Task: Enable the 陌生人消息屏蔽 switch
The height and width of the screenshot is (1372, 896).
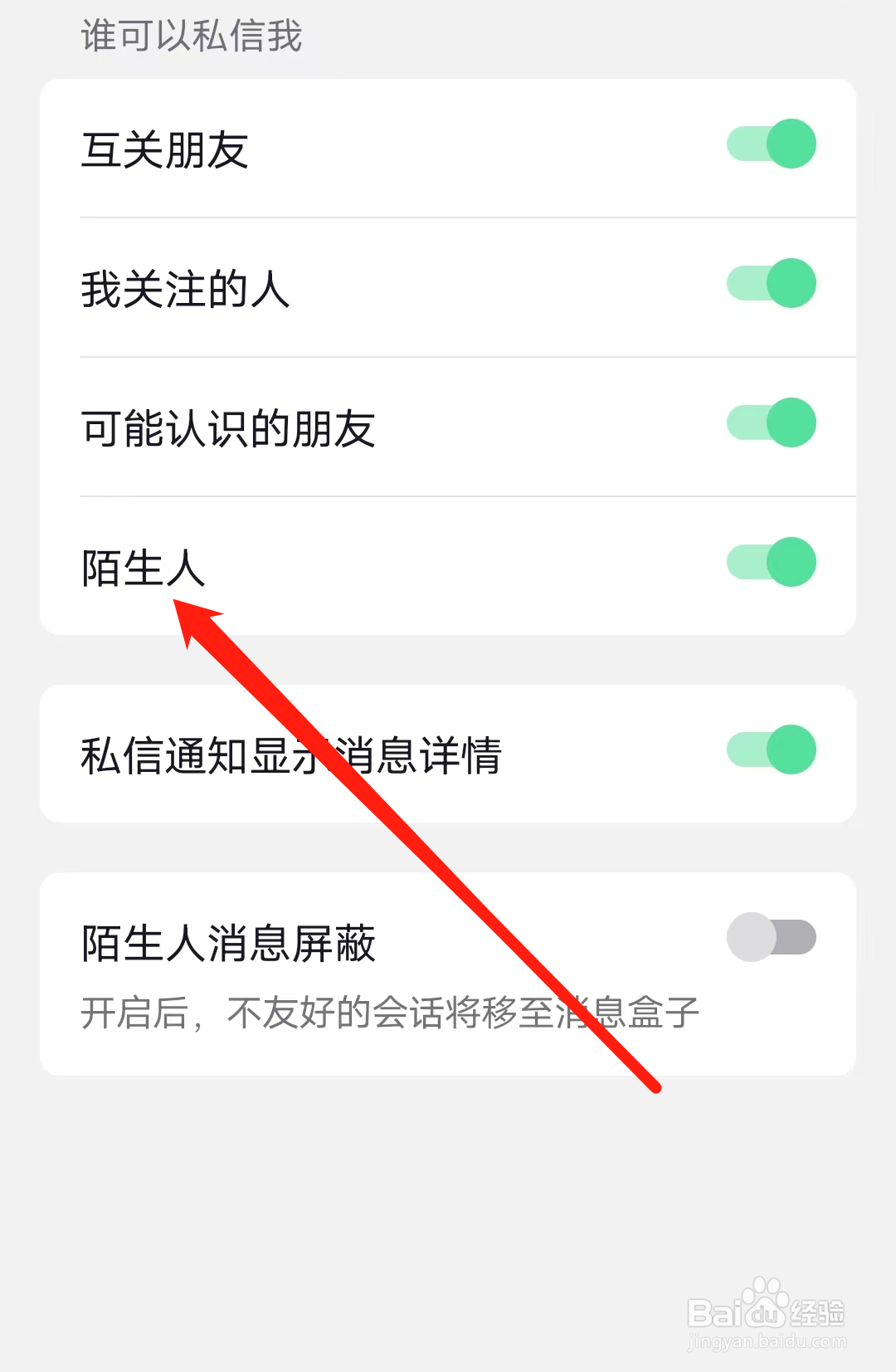Action: pos(772,936)
